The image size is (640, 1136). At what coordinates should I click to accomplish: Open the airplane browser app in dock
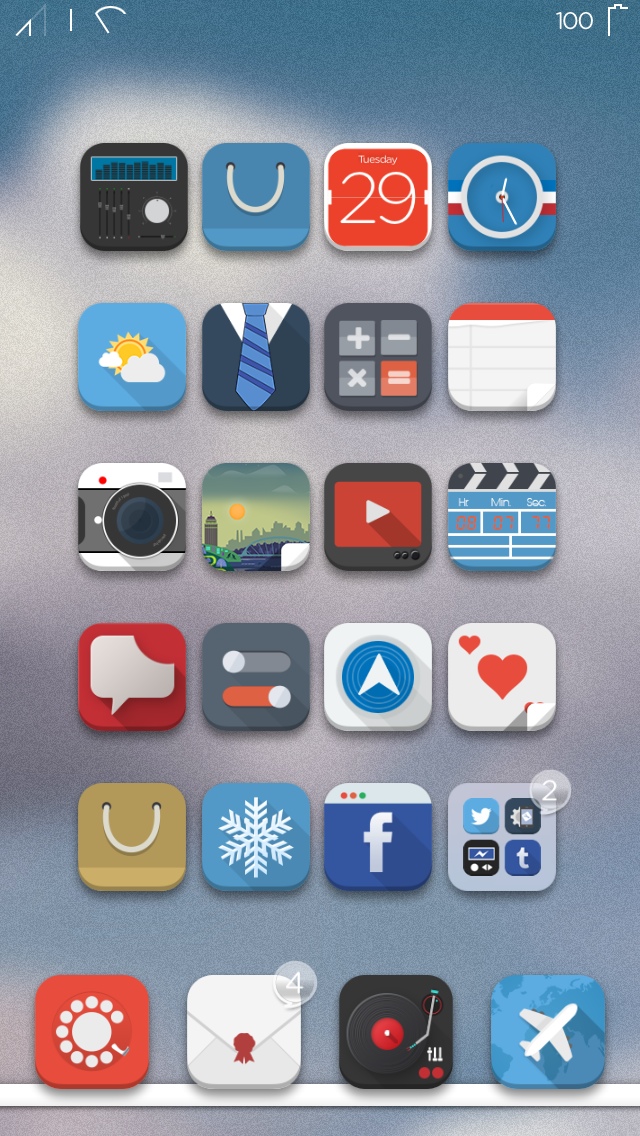pos(548,1031)
